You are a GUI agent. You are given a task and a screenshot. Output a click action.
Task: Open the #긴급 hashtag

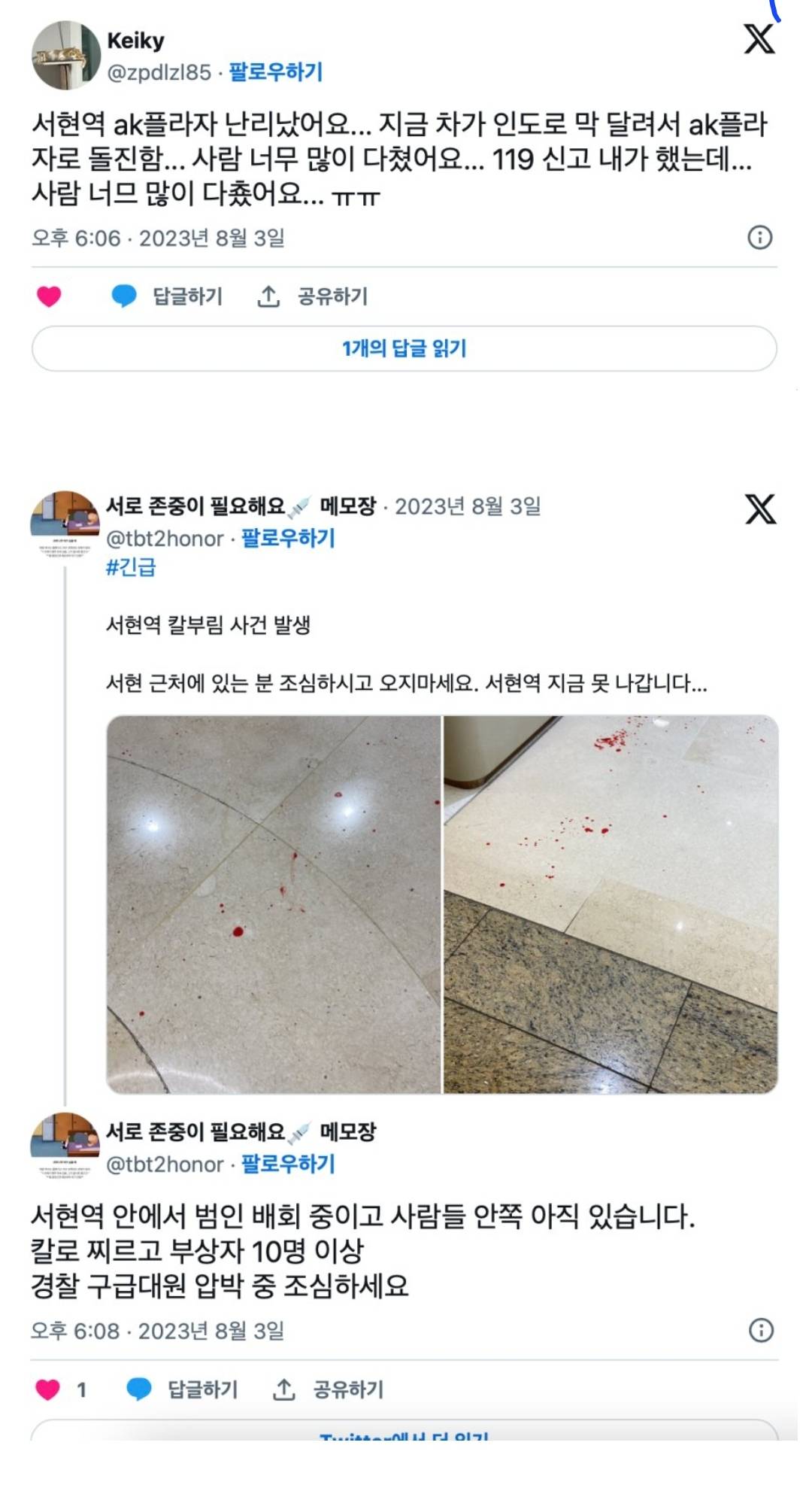coord(131,566)
